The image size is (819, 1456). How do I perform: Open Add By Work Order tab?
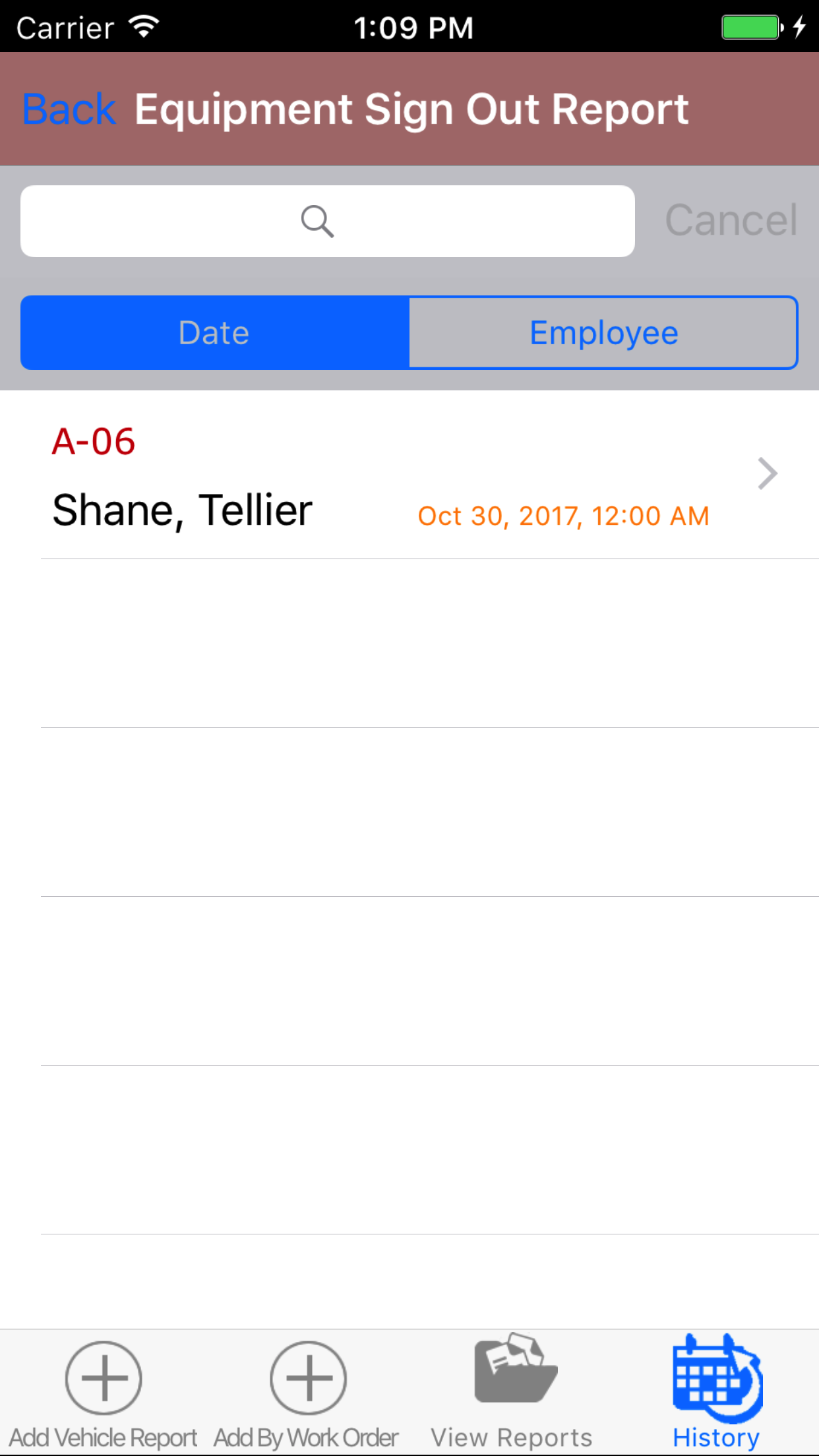[307, 1393]
